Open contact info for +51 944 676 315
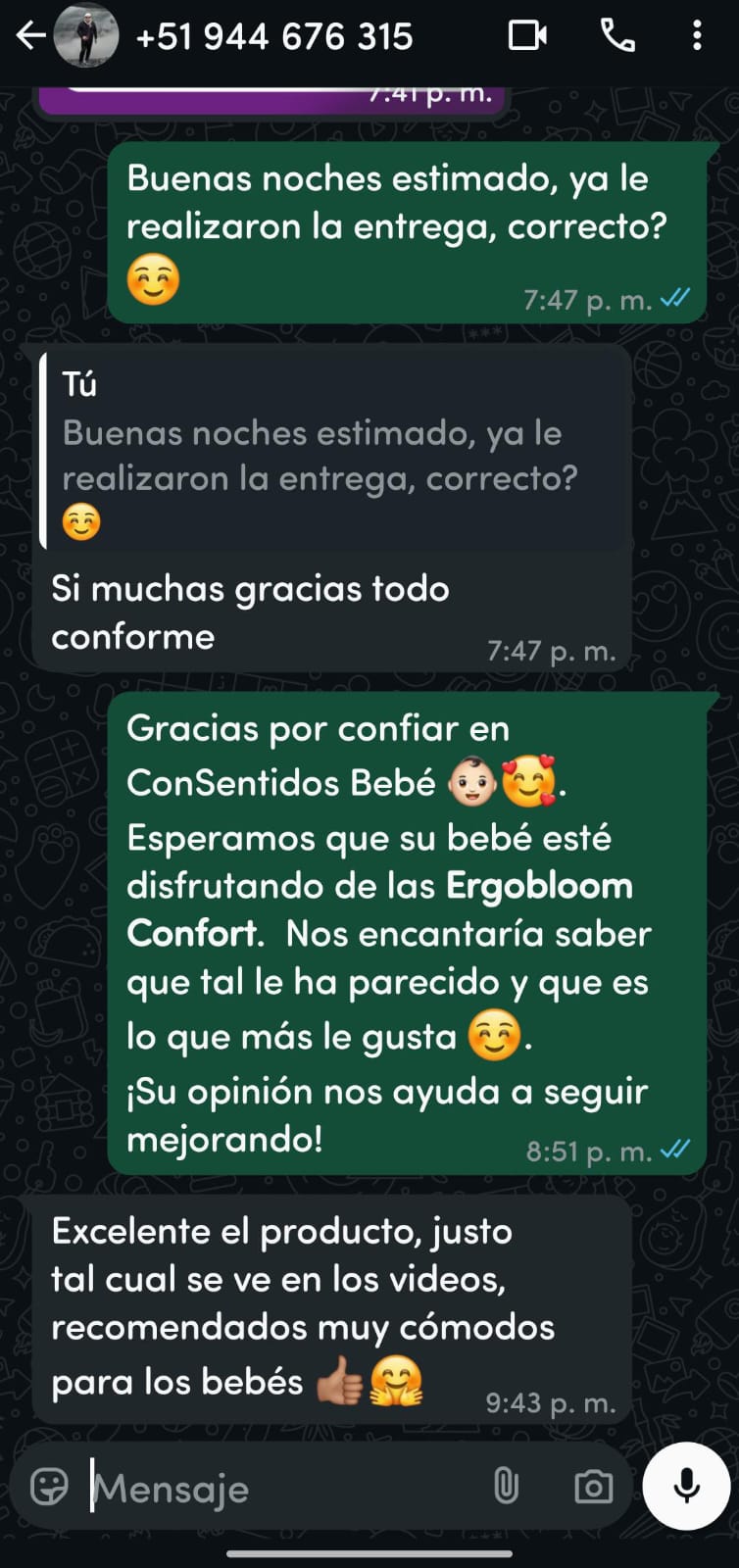 pyautogui.click(x=274, y=37)
